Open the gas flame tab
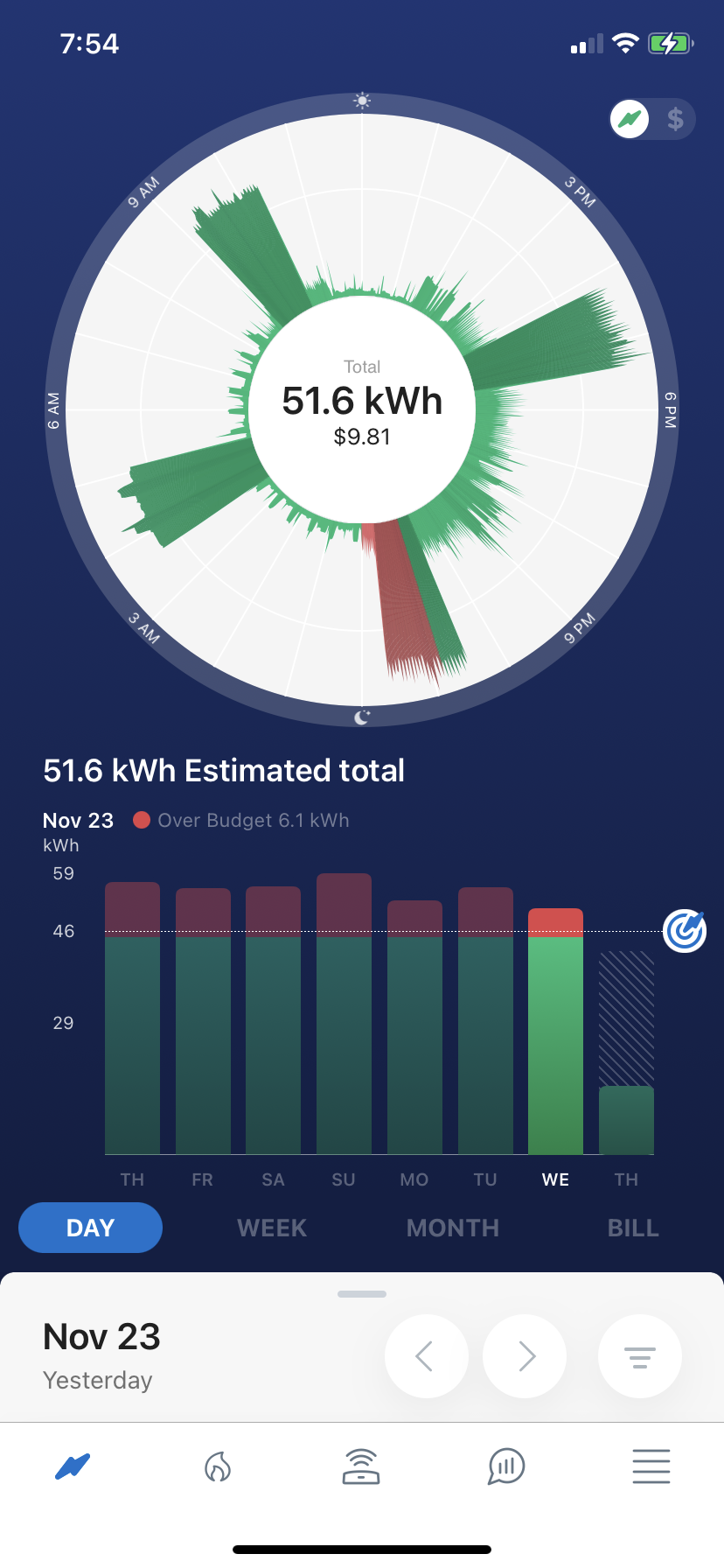The height and width of the screenshot is (1568, 724). click(x=218, y=1466)
